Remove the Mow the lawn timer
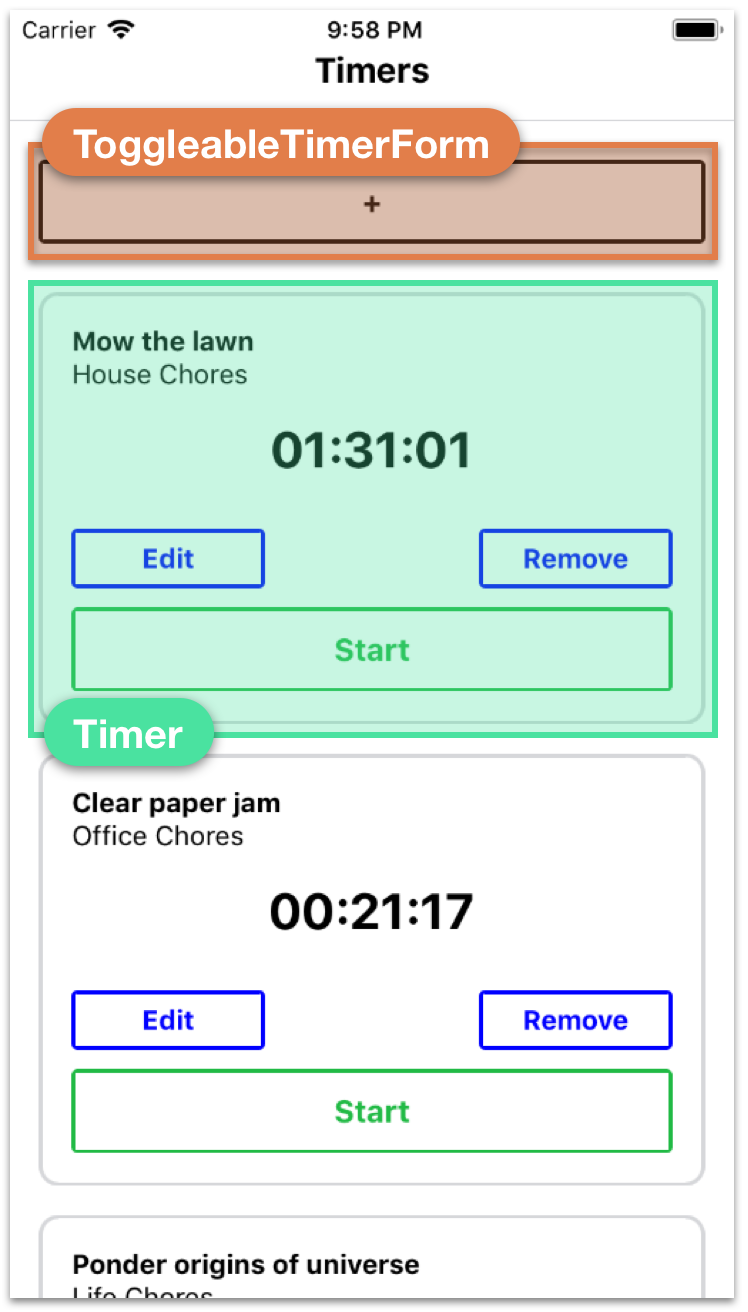 575,558
